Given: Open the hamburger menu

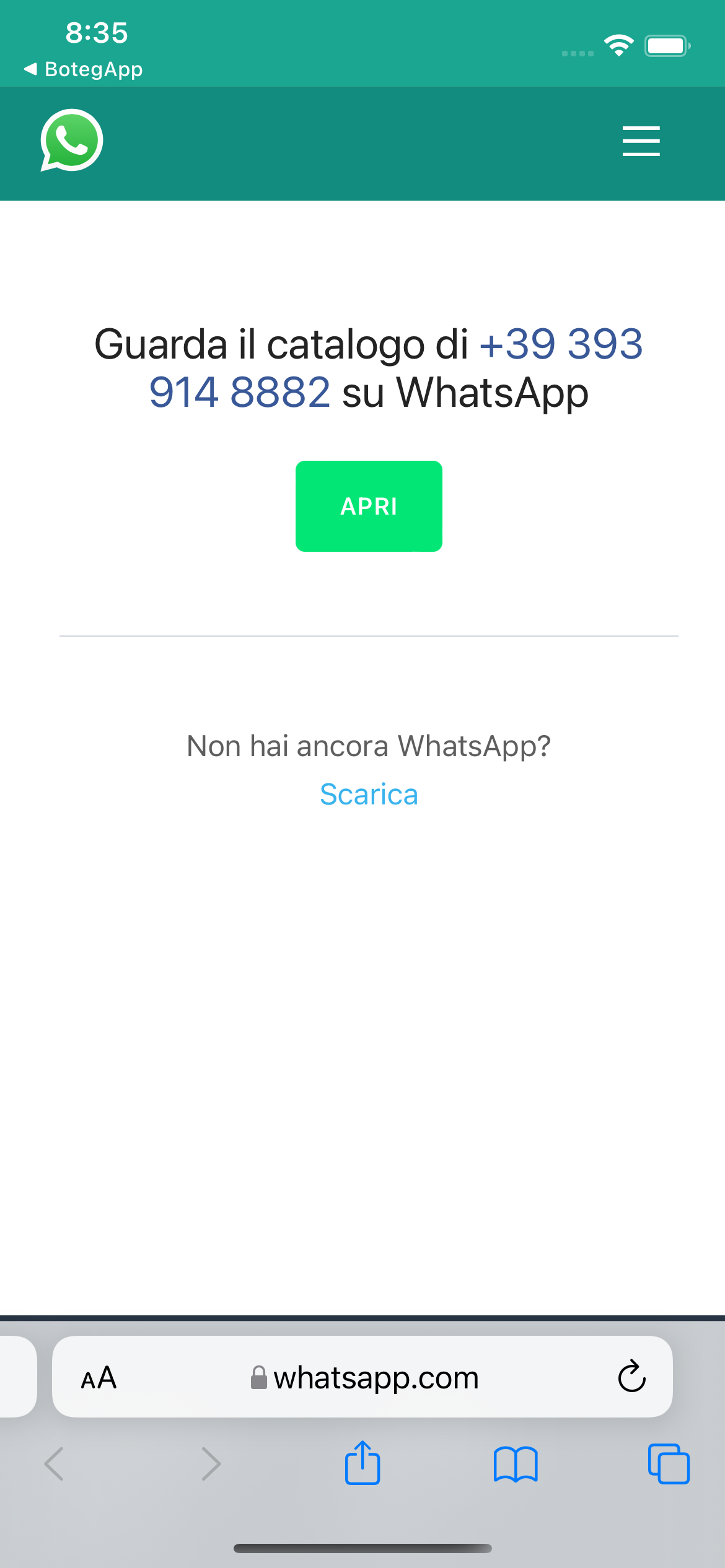Looking at the screenshot, I should [641, 141].
